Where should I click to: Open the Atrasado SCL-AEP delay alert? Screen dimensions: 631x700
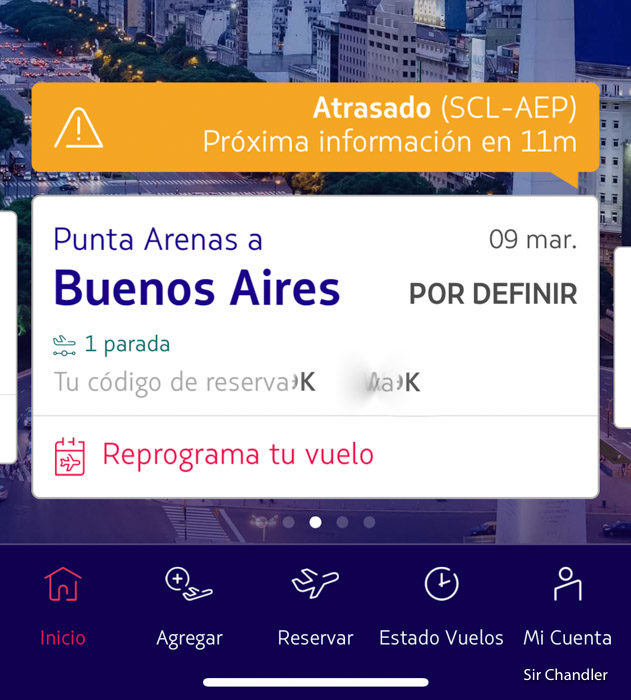tap(315, 127)
